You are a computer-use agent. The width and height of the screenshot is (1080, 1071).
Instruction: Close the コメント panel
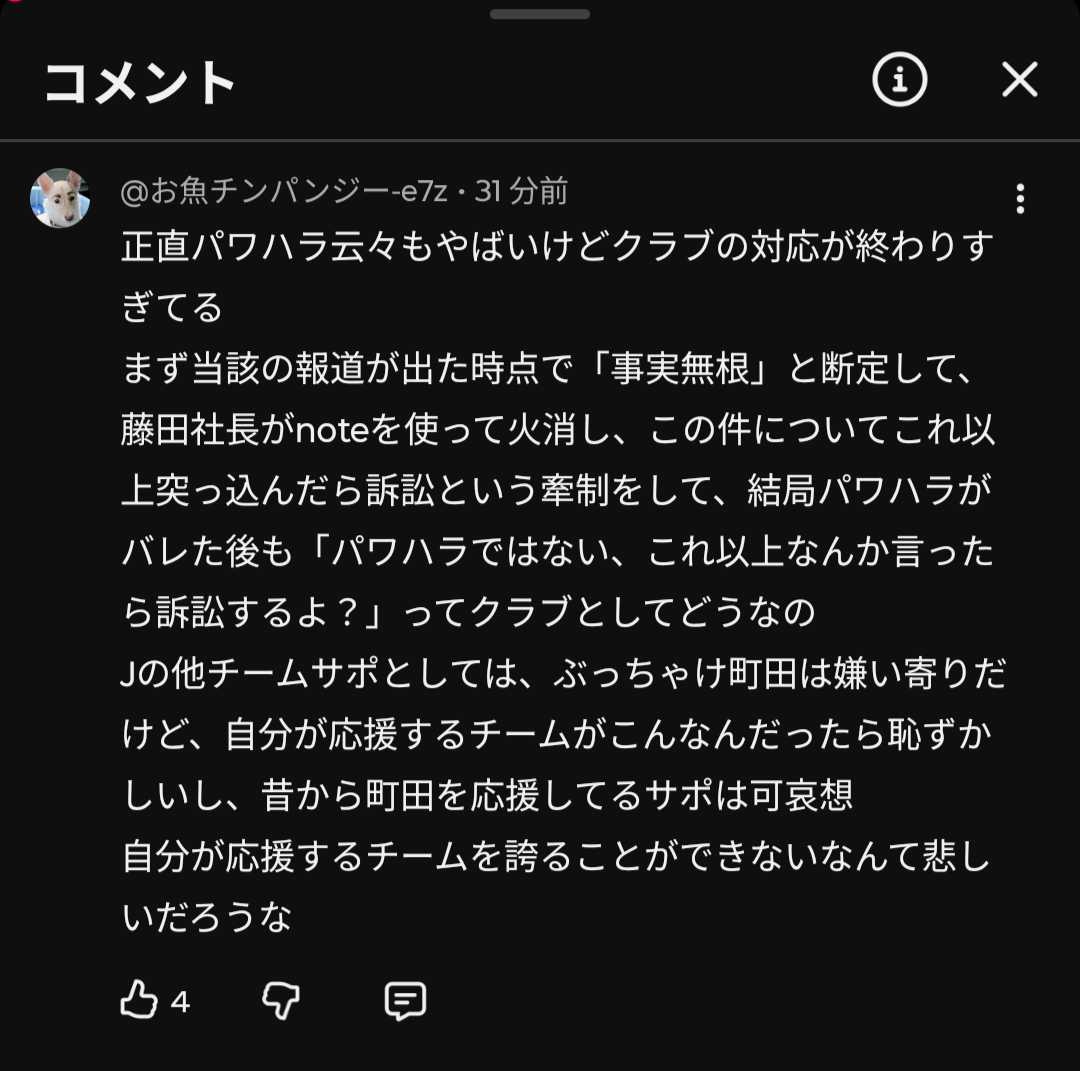coord(1019,80)
